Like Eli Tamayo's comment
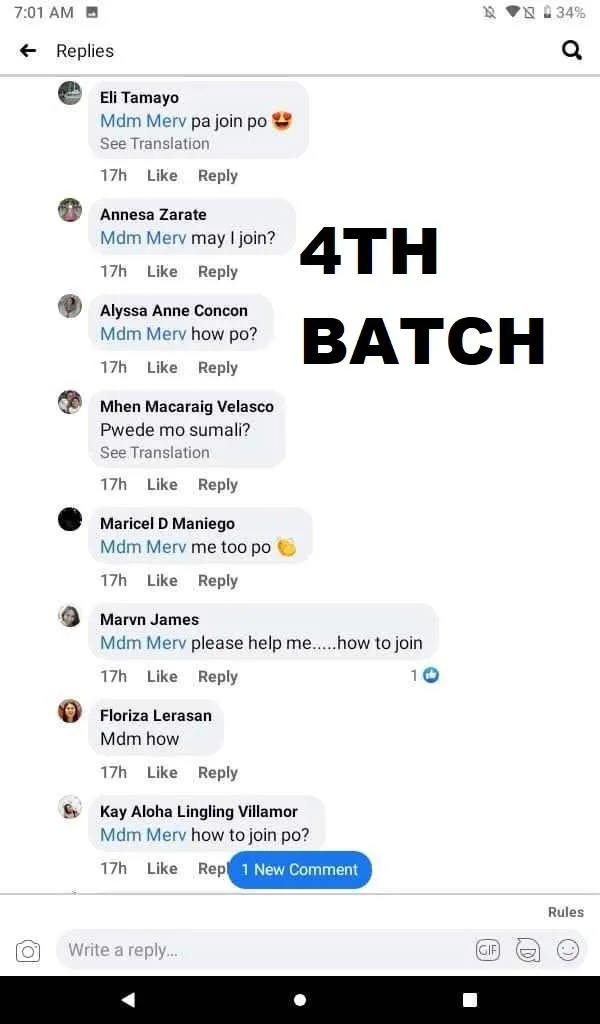Image resolution: width=600 pixels, height=1024 pixels. point(162,176)
